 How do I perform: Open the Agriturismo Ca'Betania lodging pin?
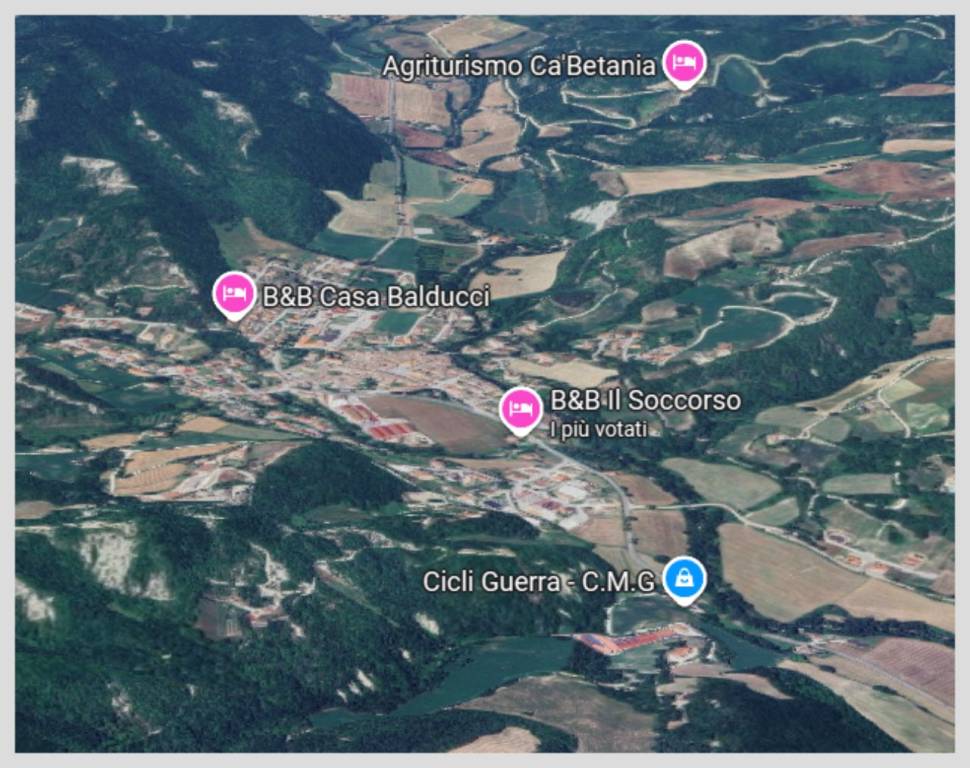(684, 63)
